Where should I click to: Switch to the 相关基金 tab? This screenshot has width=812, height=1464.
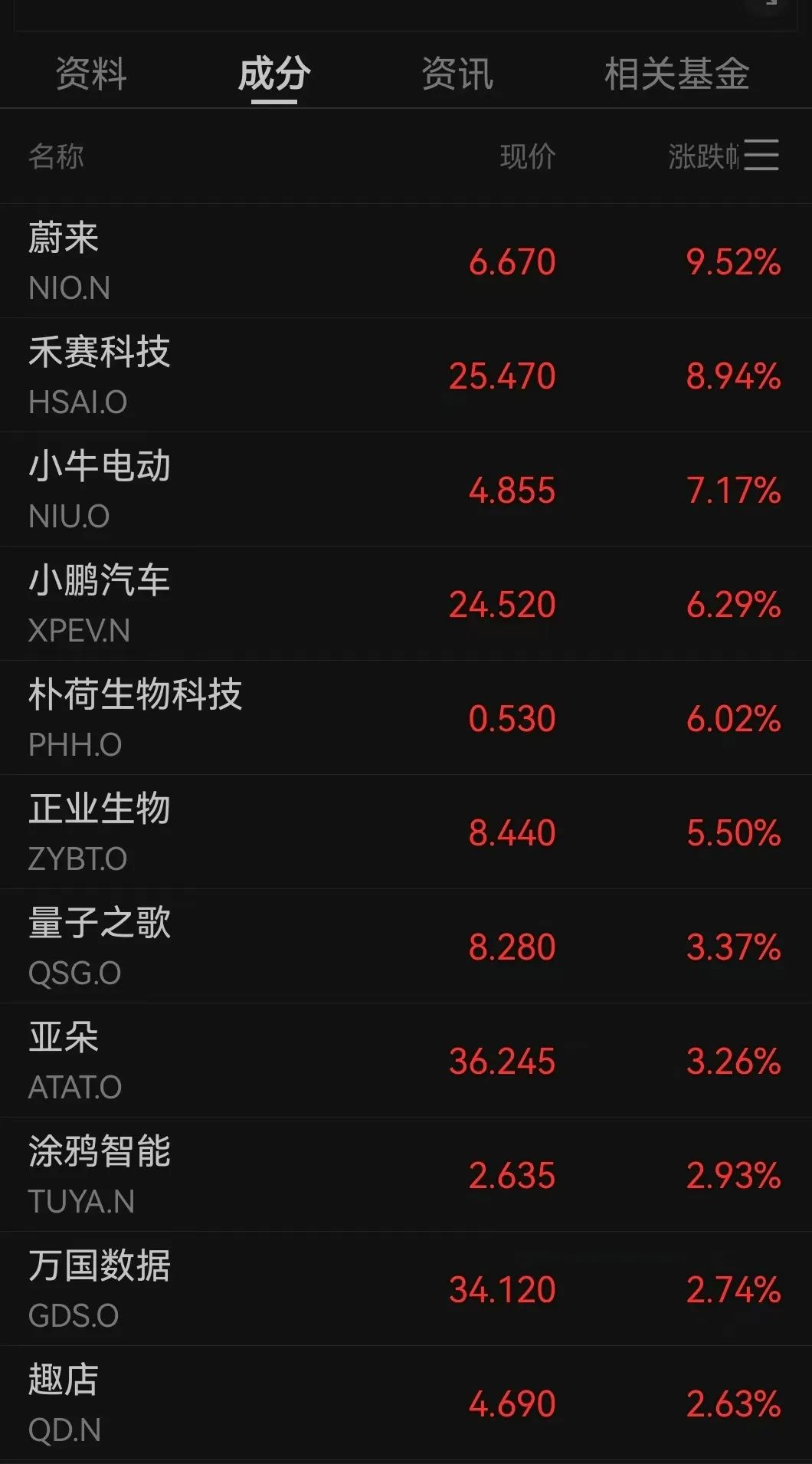pos(676,74)
